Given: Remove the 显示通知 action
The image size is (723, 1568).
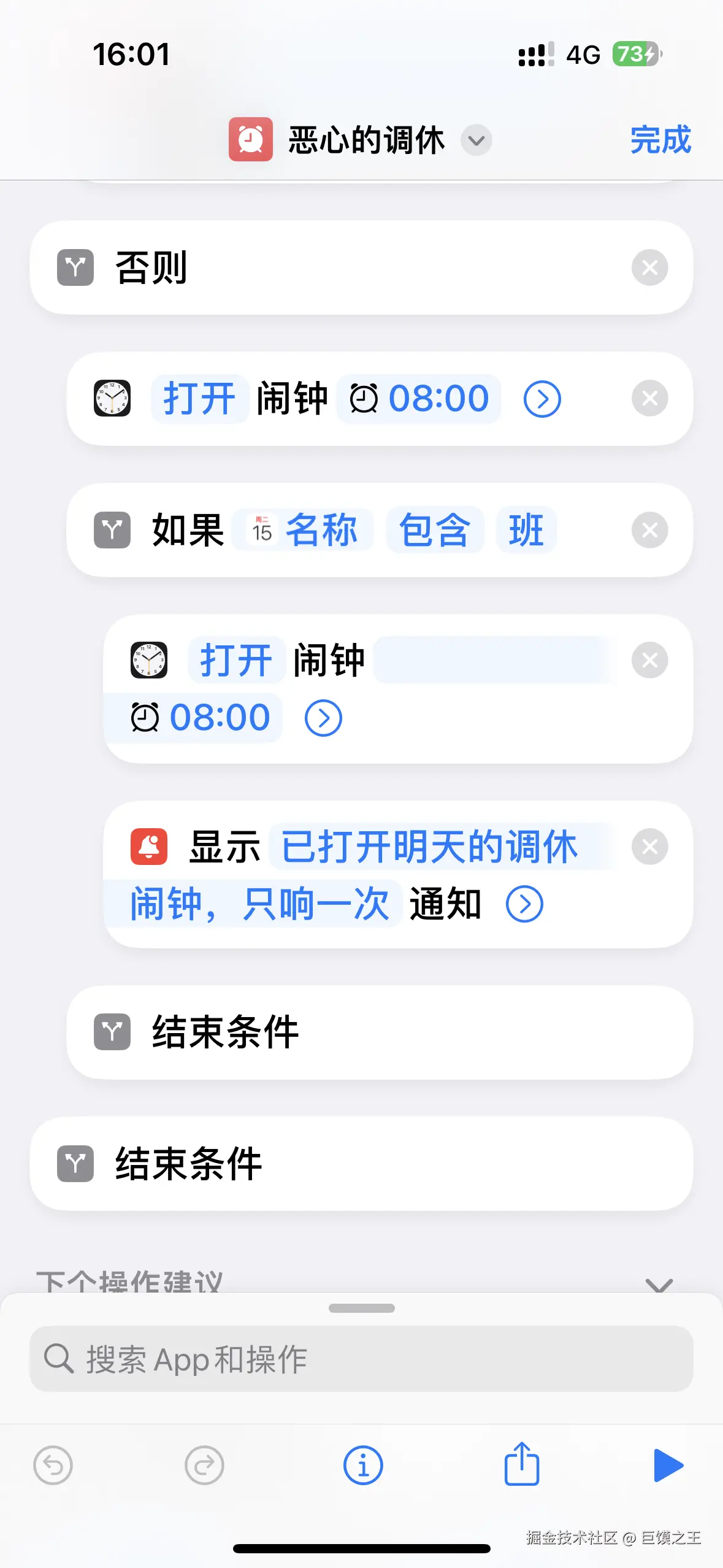Looking at the screenshot, I should [649, 847].
